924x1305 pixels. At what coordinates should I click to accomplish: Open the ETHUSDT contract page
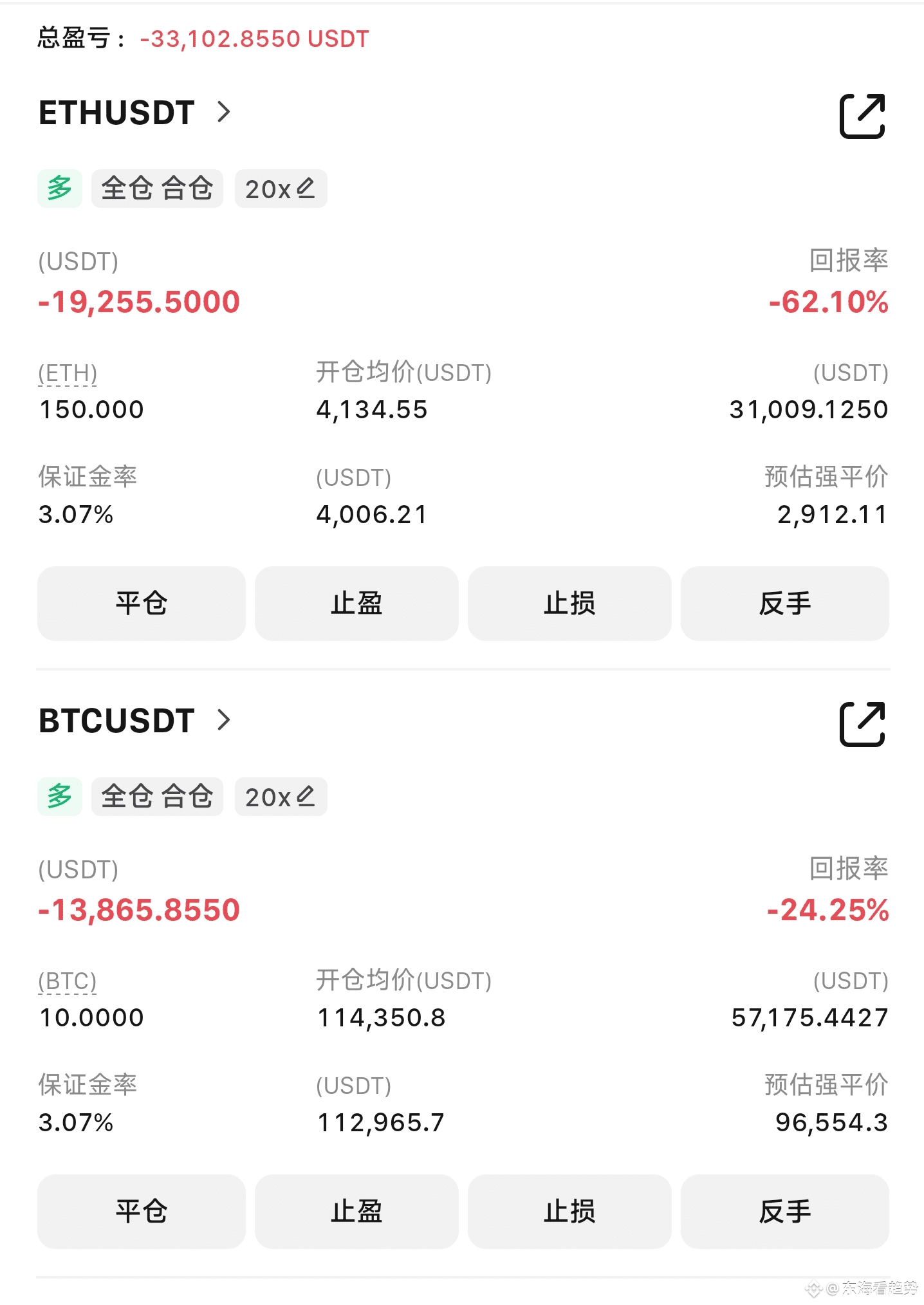pos(134,113)
